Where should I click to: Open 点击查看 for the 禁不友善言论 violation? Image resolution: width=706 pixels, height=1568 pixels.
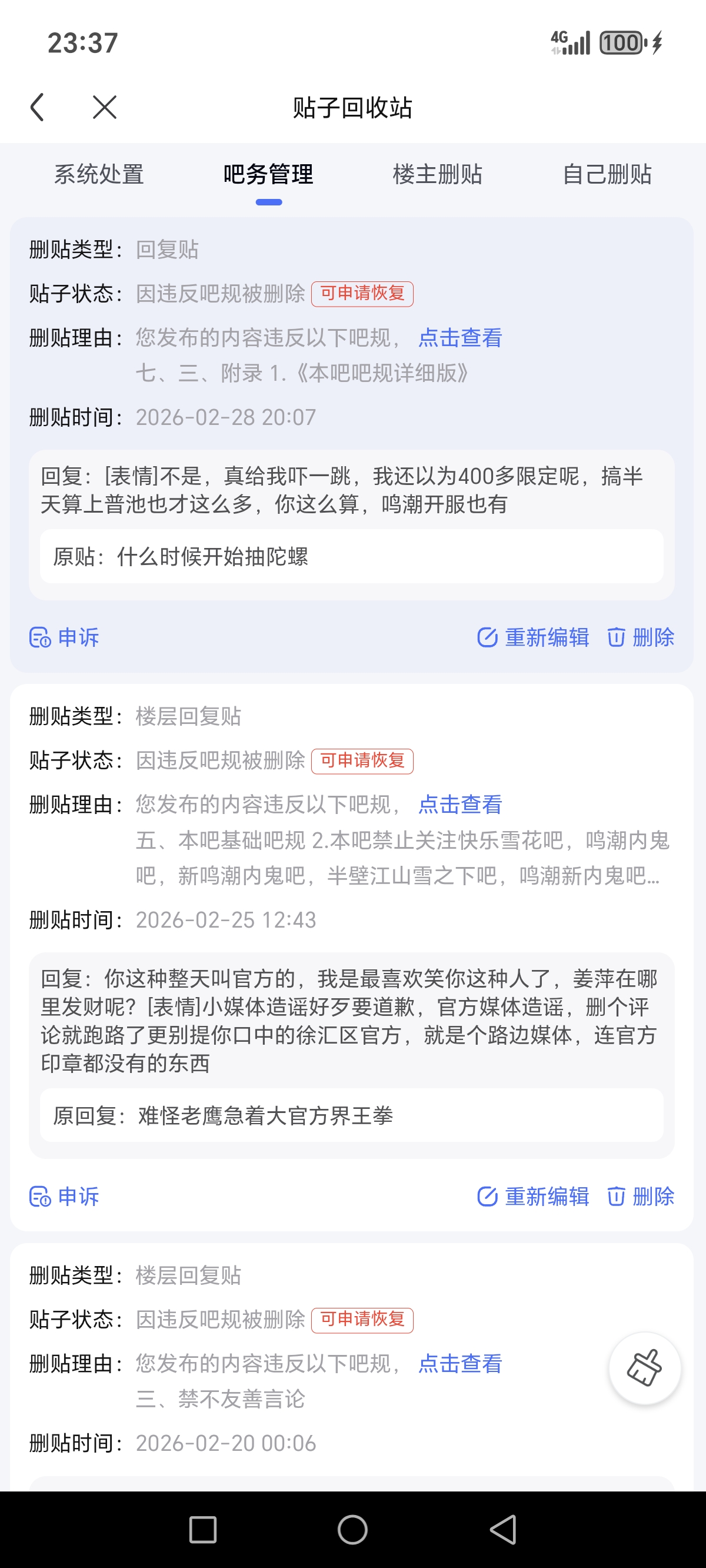460,1364
